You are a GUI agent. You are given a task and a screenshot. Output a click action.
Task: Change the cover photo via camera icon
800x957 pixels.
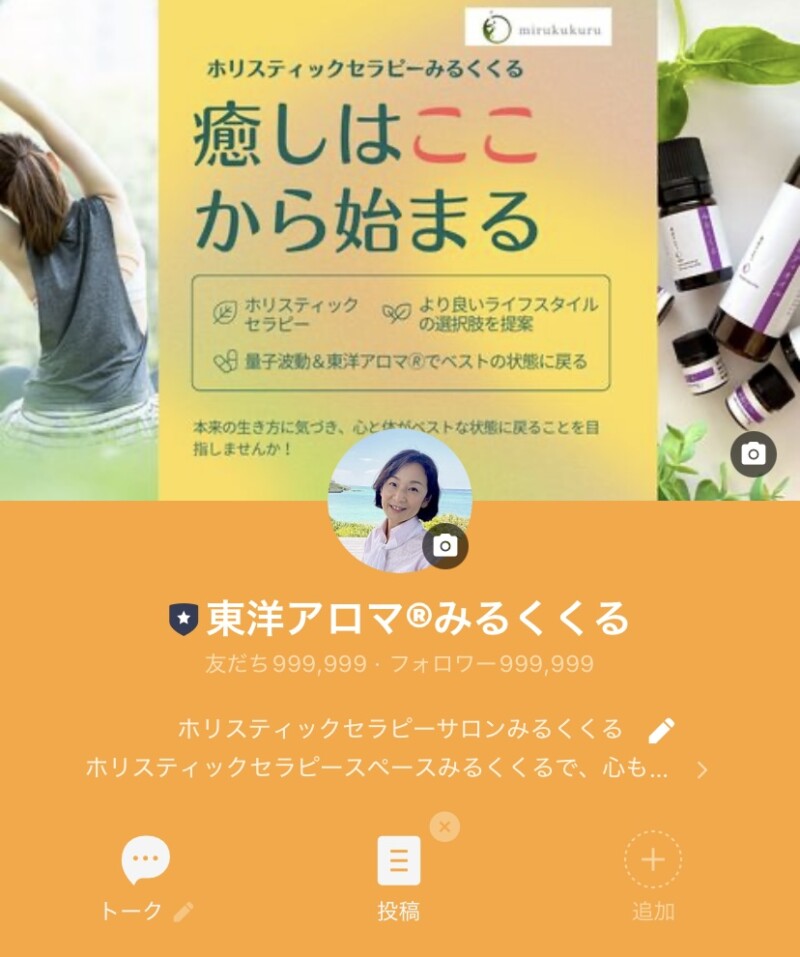click(x=753, y=455)
